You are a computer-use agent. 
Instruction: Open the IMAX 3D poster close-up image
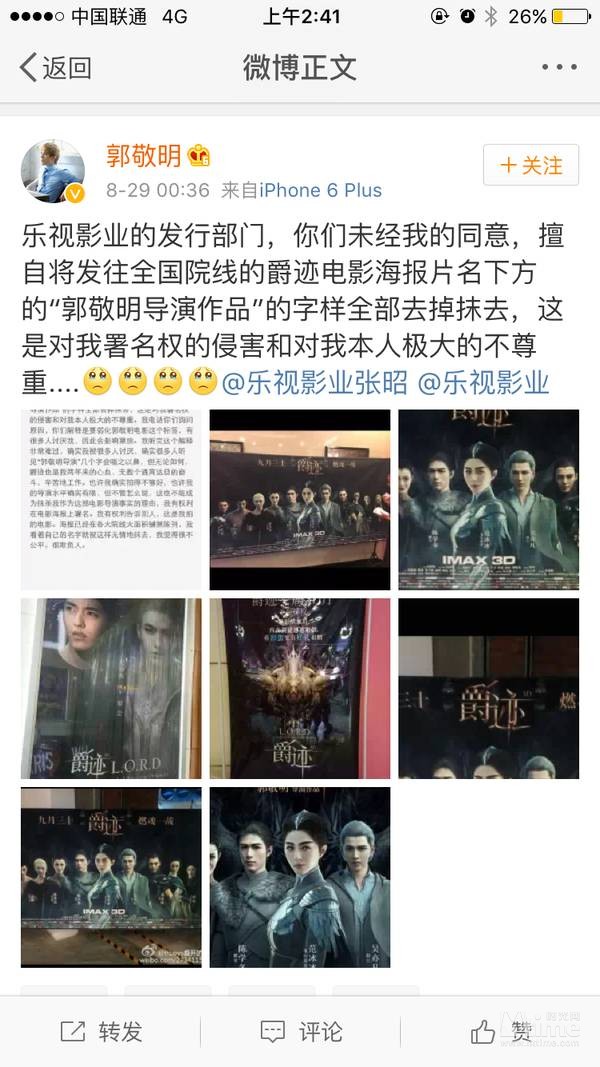click(x=488, y=499)
